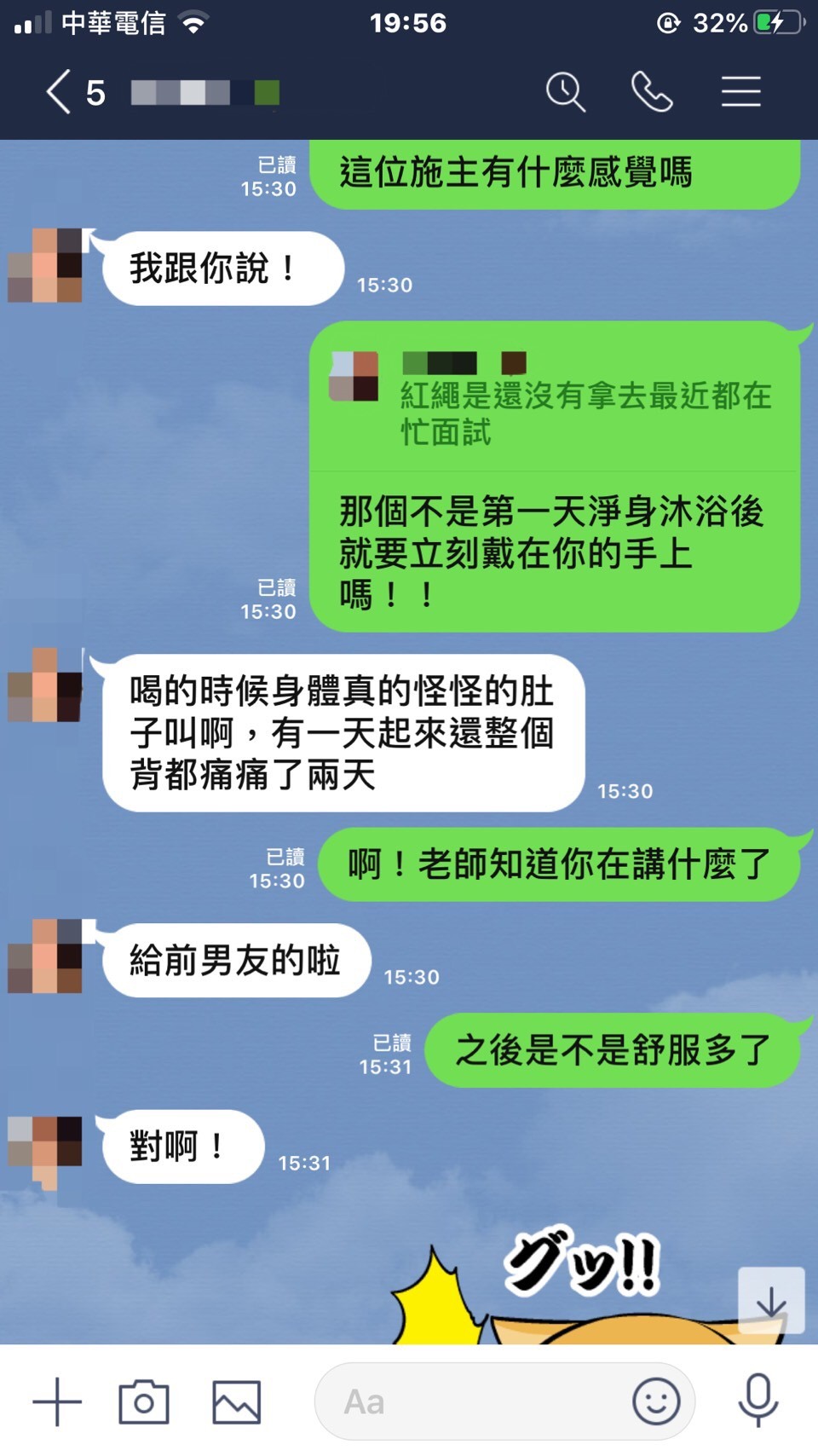
Task: Start a voice call
Action: pos(652,92)
